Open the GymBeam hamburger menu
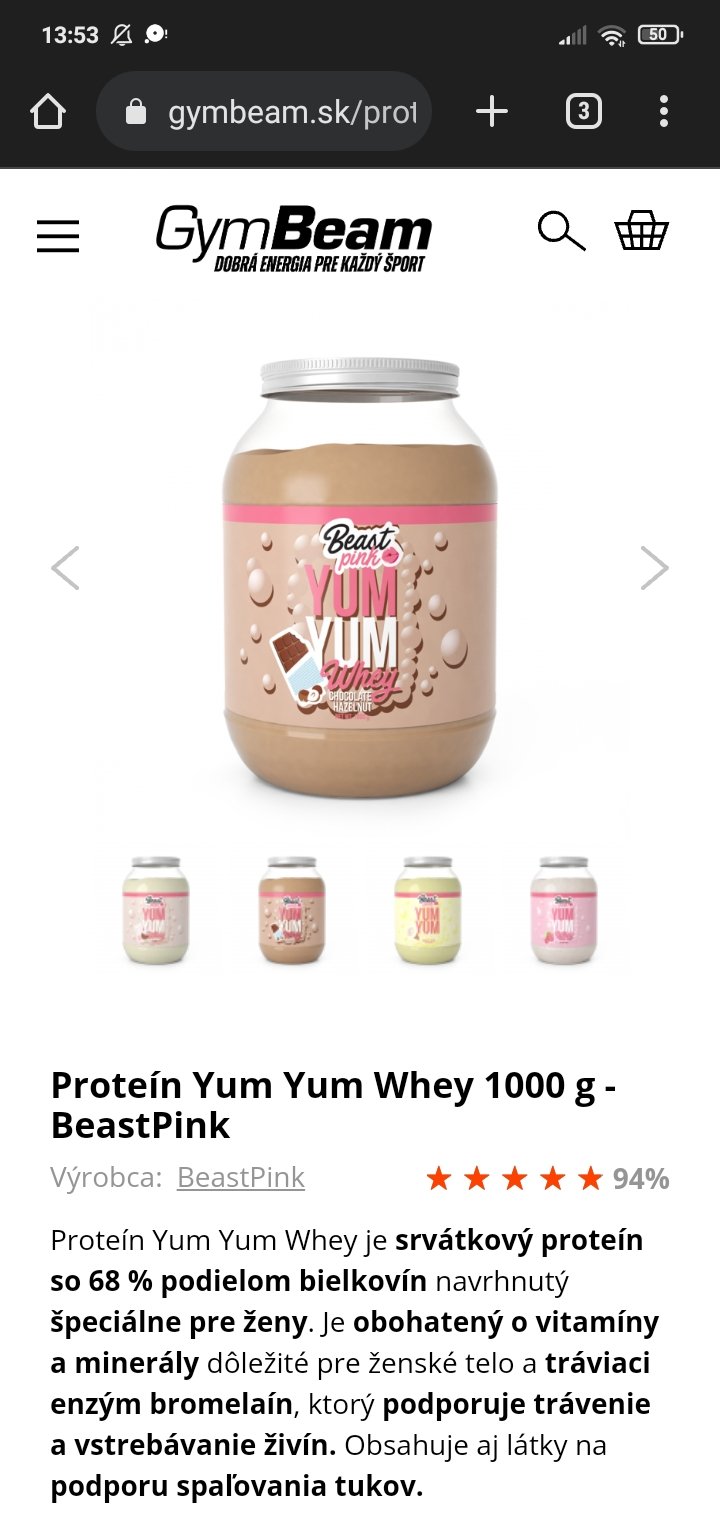The width and height of the screenshot is (720, 1520). tap(58, 236)
